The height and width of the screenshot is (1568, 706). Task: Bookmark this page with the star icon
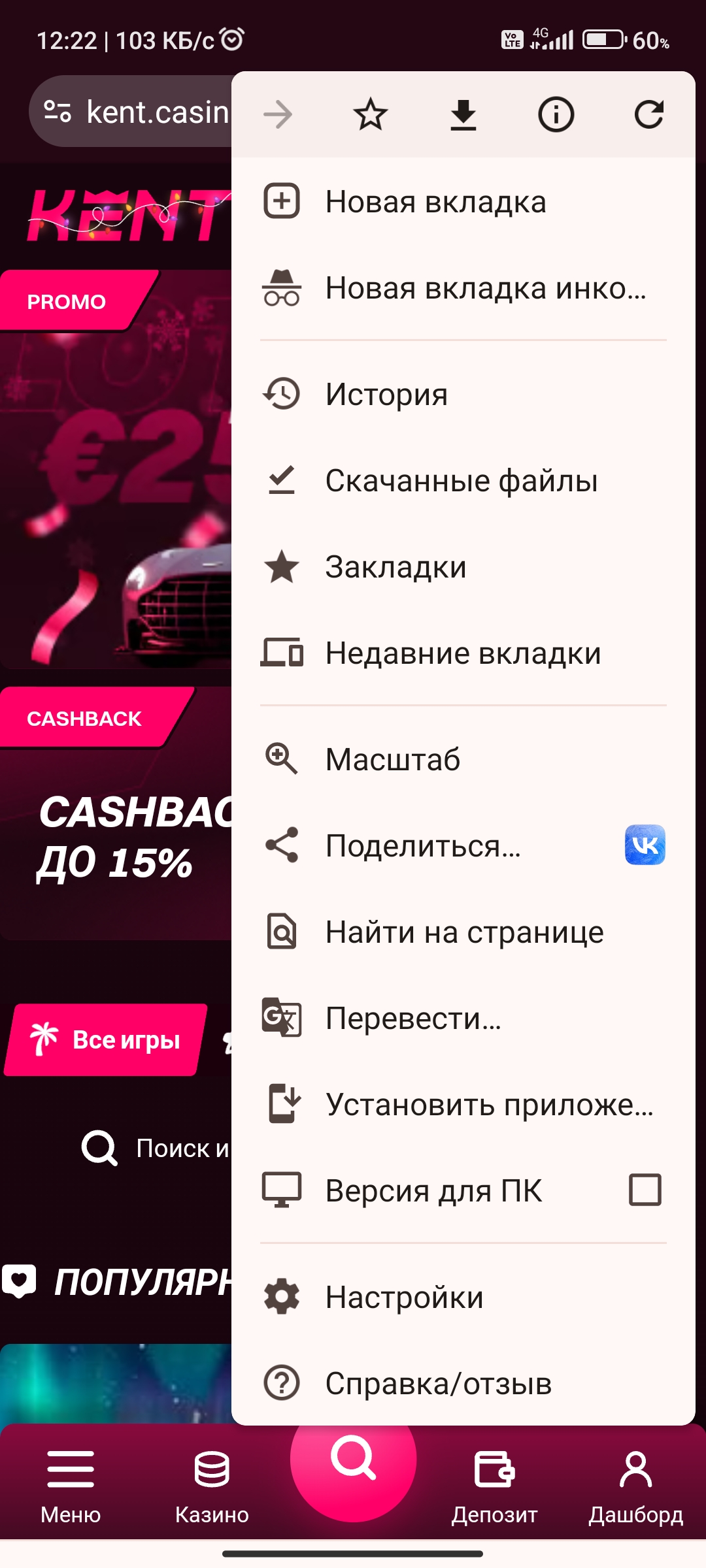(x=371, y=115)
